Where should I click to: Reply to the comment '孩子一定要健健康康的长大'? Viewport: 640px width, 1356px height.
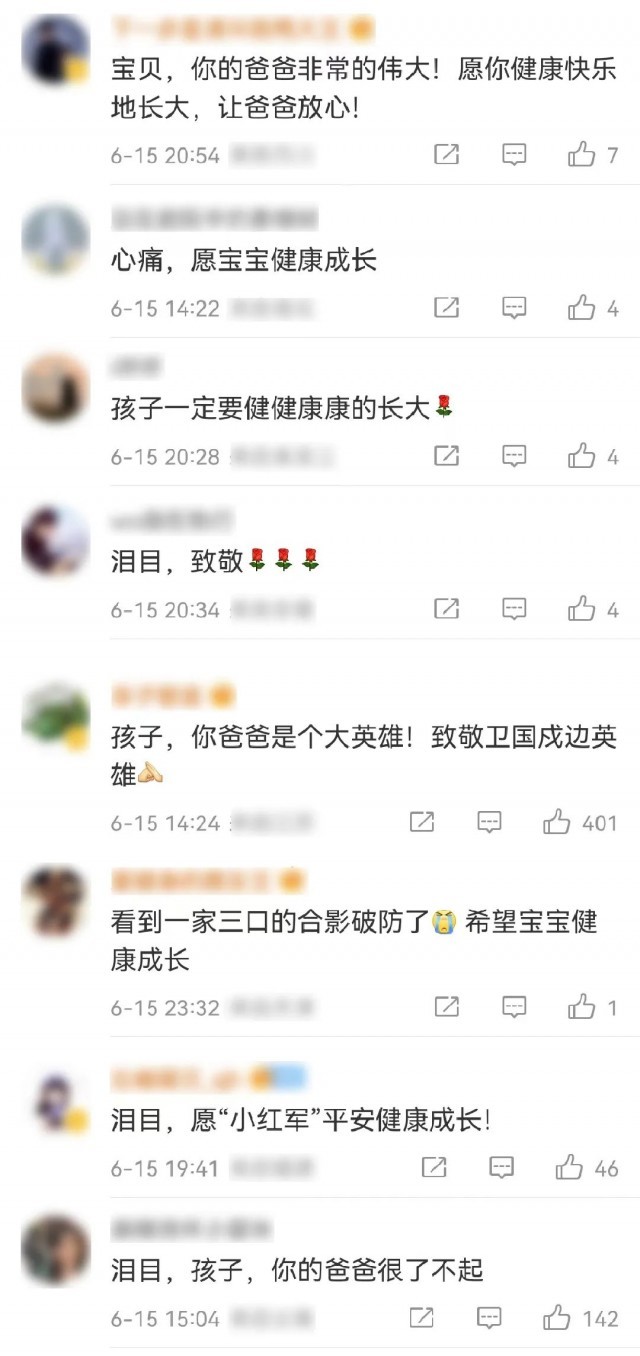pos(514,457)
